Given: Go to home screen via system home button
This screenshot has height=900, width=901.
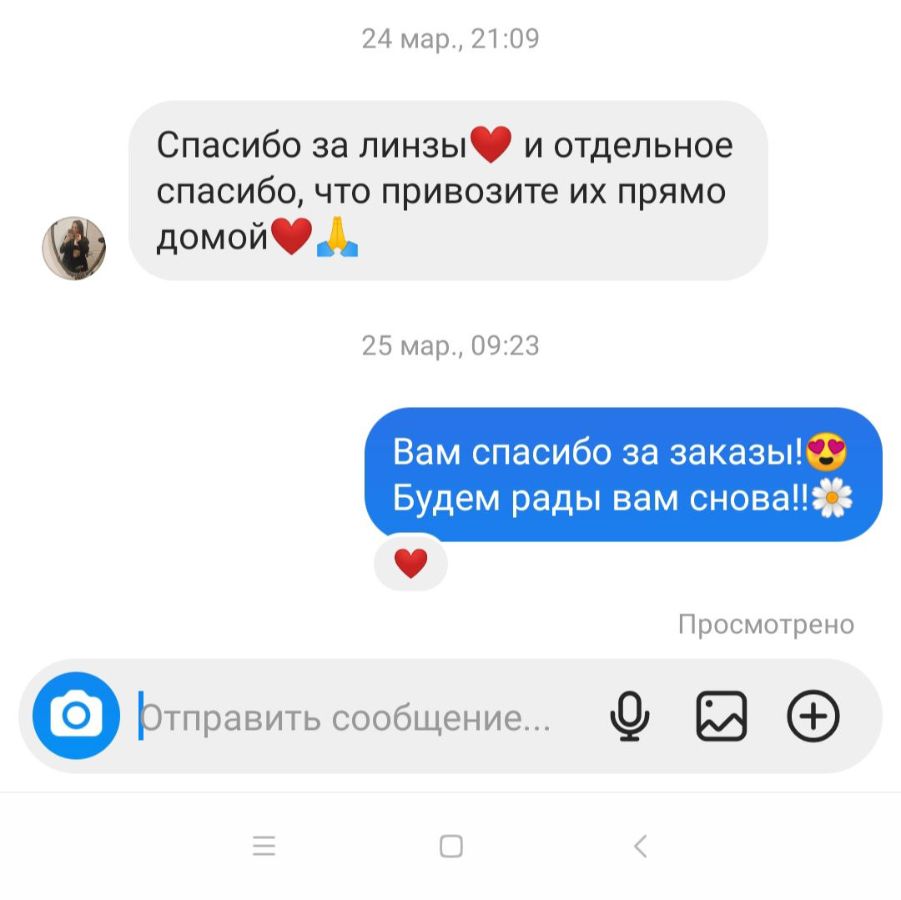Looking at the screenshot, I should pyautogui.click(x=451, y=846).
